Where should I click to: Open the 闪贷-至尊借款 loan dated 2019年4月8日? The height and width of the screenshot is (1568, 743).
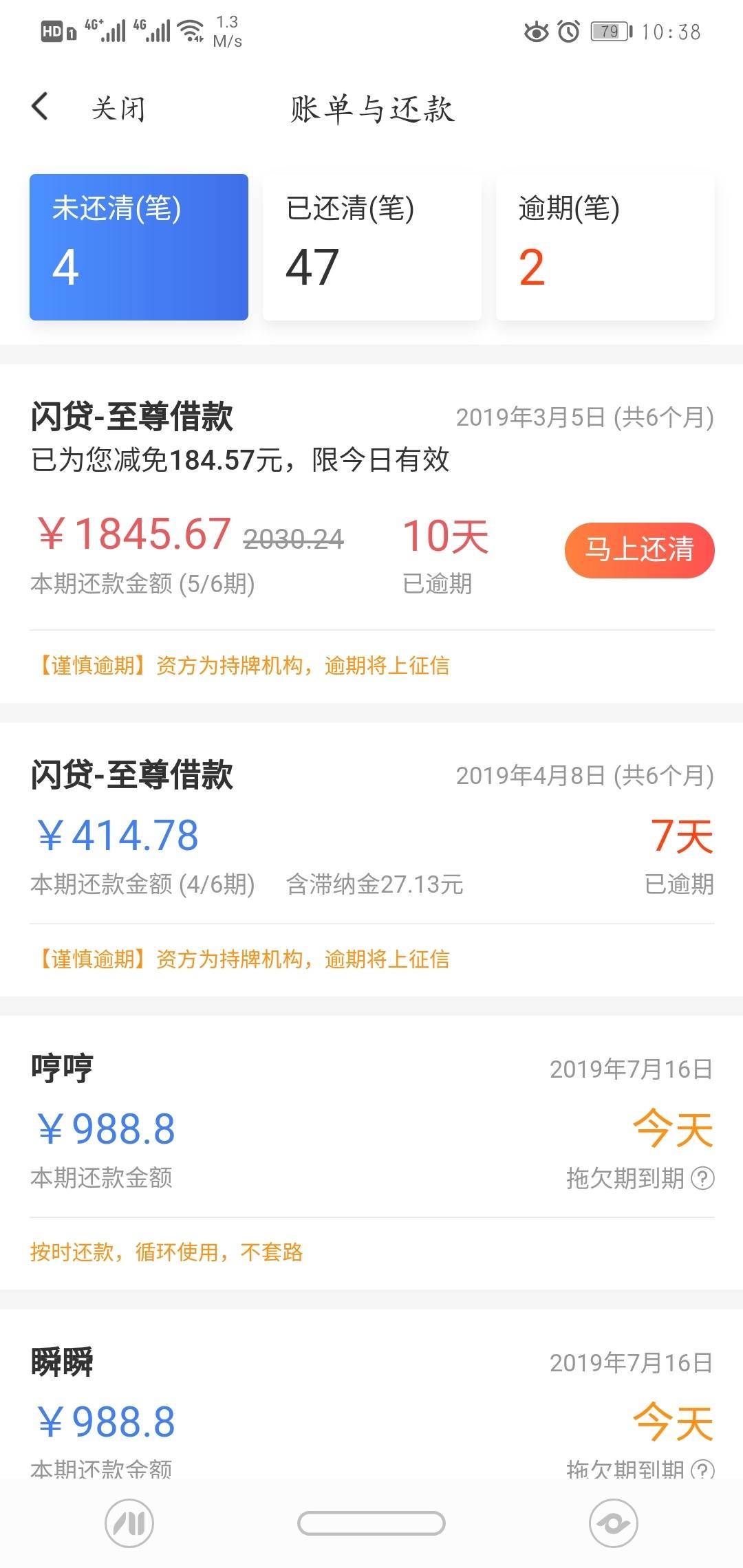click(371, 859)
